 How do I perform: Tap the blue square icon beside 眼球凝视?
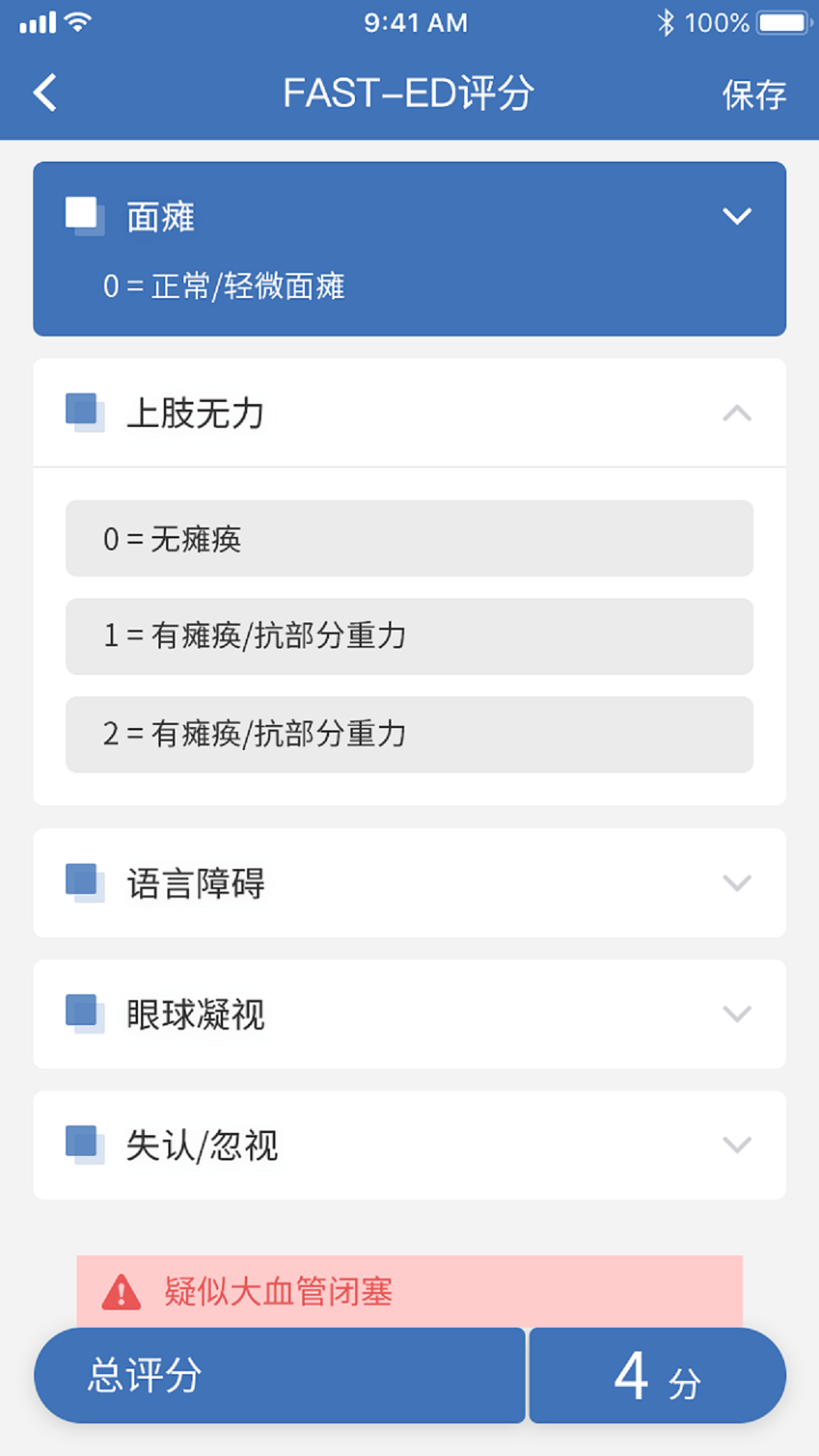tap(82, 1012)
